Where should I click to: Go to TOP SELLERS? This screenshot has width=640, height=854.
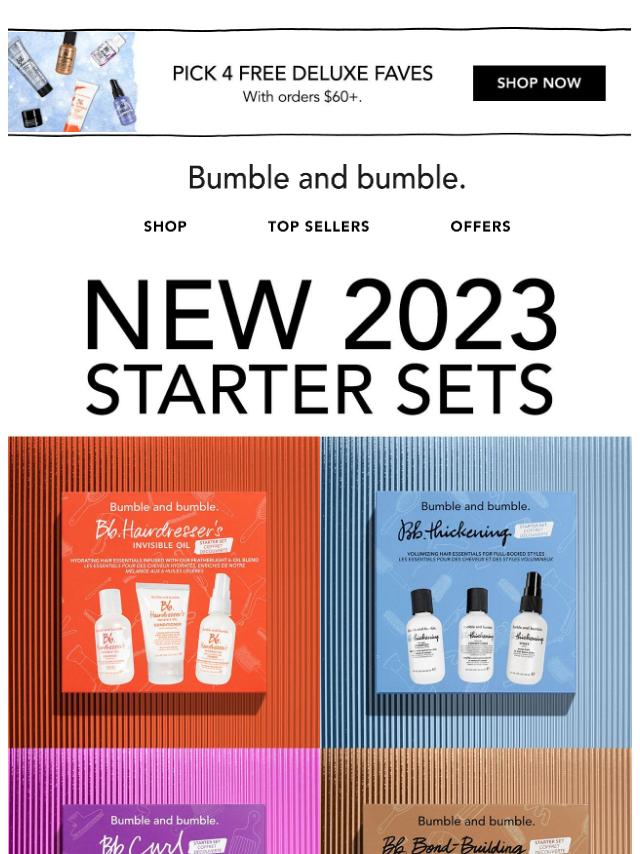(x=318, y=227)
